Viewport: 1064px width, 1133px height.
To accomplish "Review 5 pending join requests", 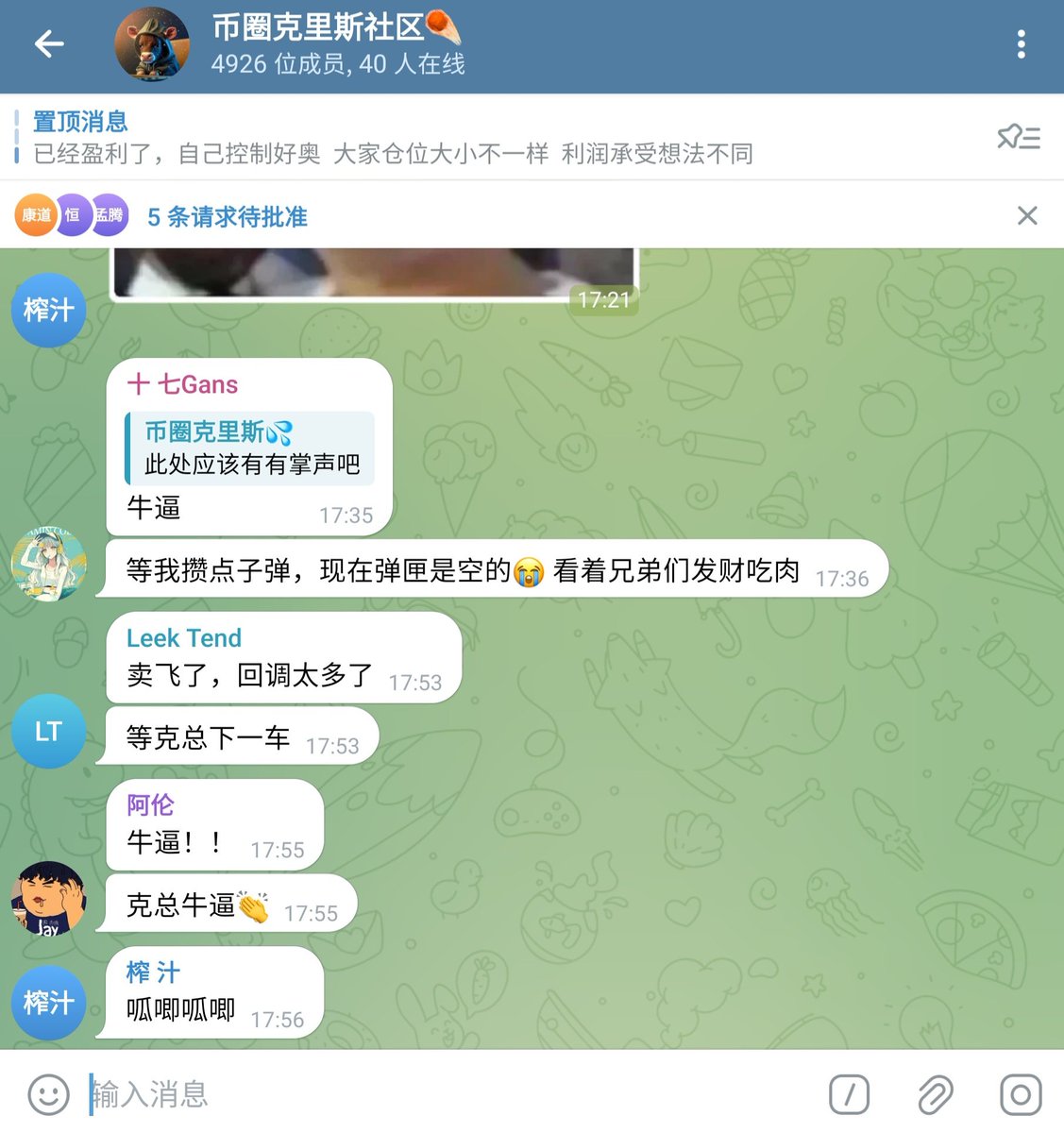I will click(228, 216).
